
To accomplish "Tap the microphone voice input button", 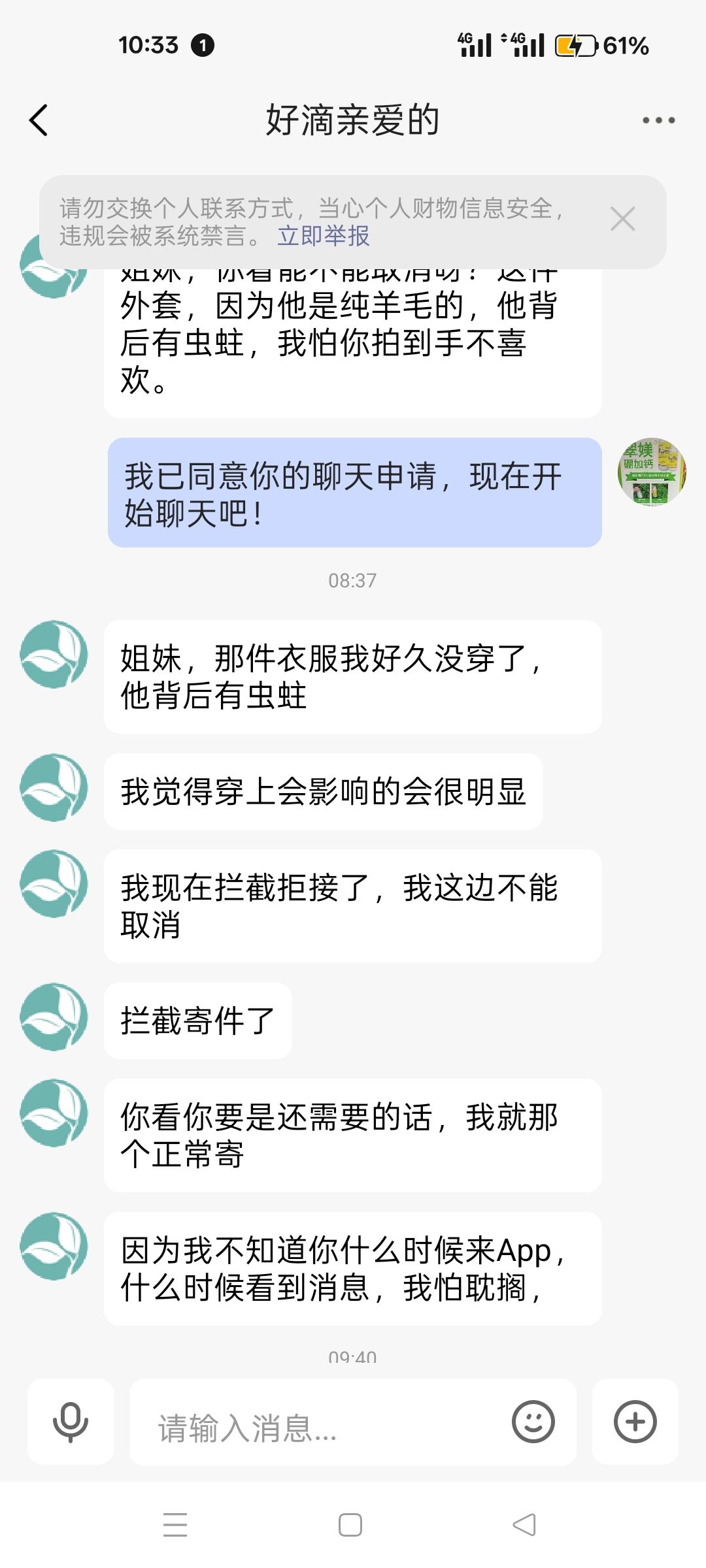I will tap(71, 1422).
